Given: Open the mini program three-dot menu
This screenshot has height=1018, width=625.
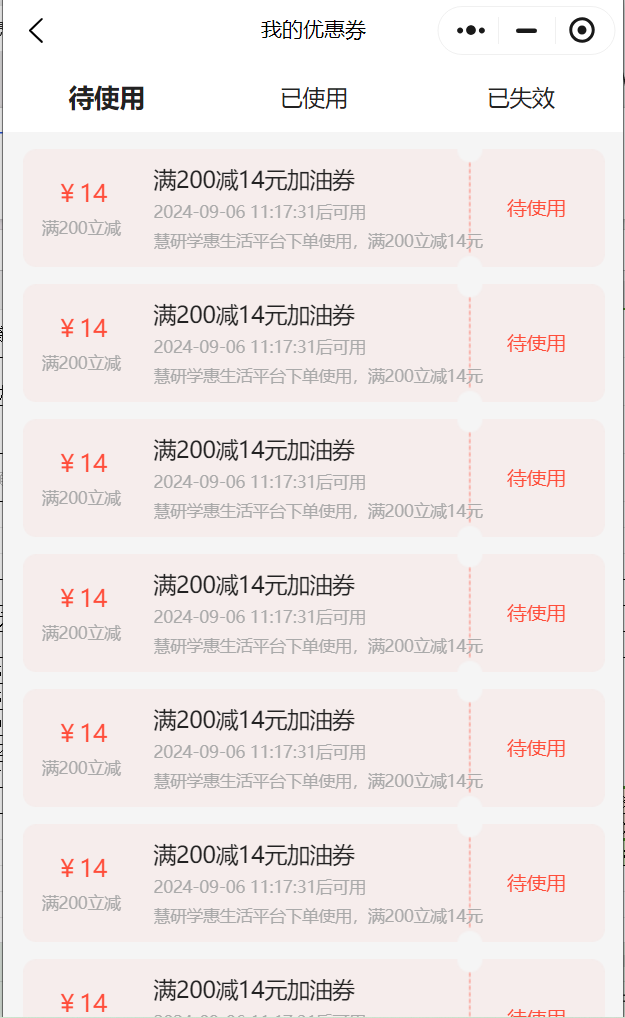Looking at the screenshot, I should 471,31.
